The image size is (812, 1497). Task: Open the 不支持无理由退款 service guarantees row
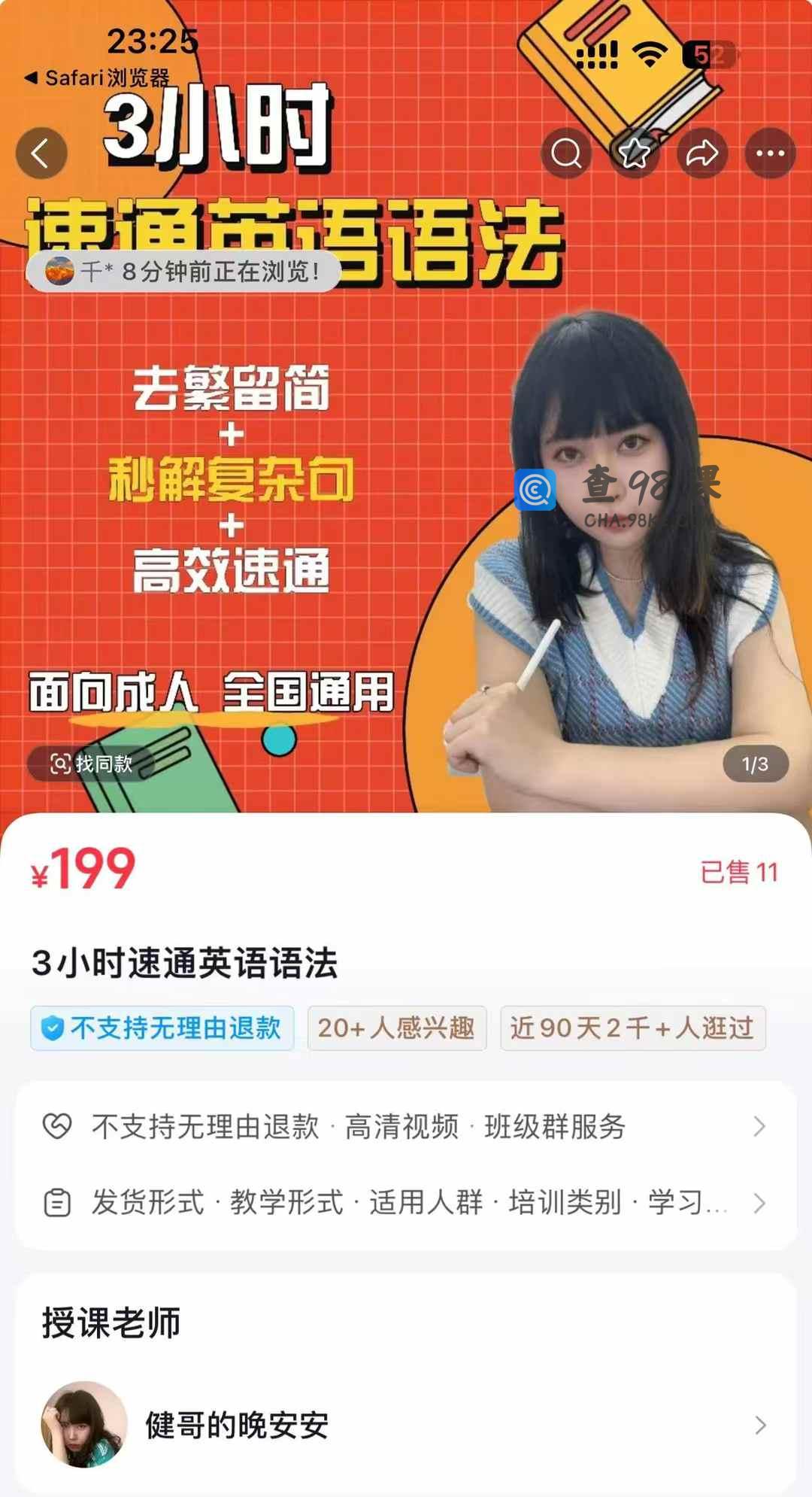pos(406,1126)
